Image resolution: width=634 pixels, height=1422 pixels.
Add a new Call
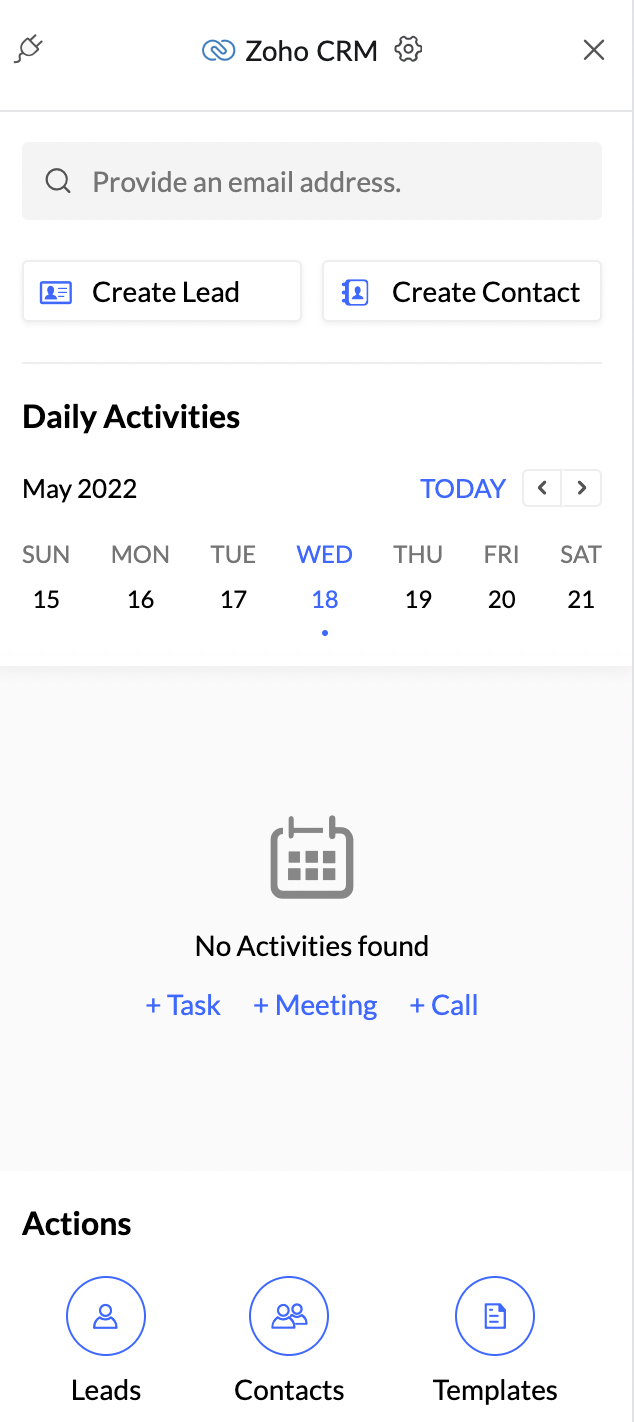coord(444,1005)
